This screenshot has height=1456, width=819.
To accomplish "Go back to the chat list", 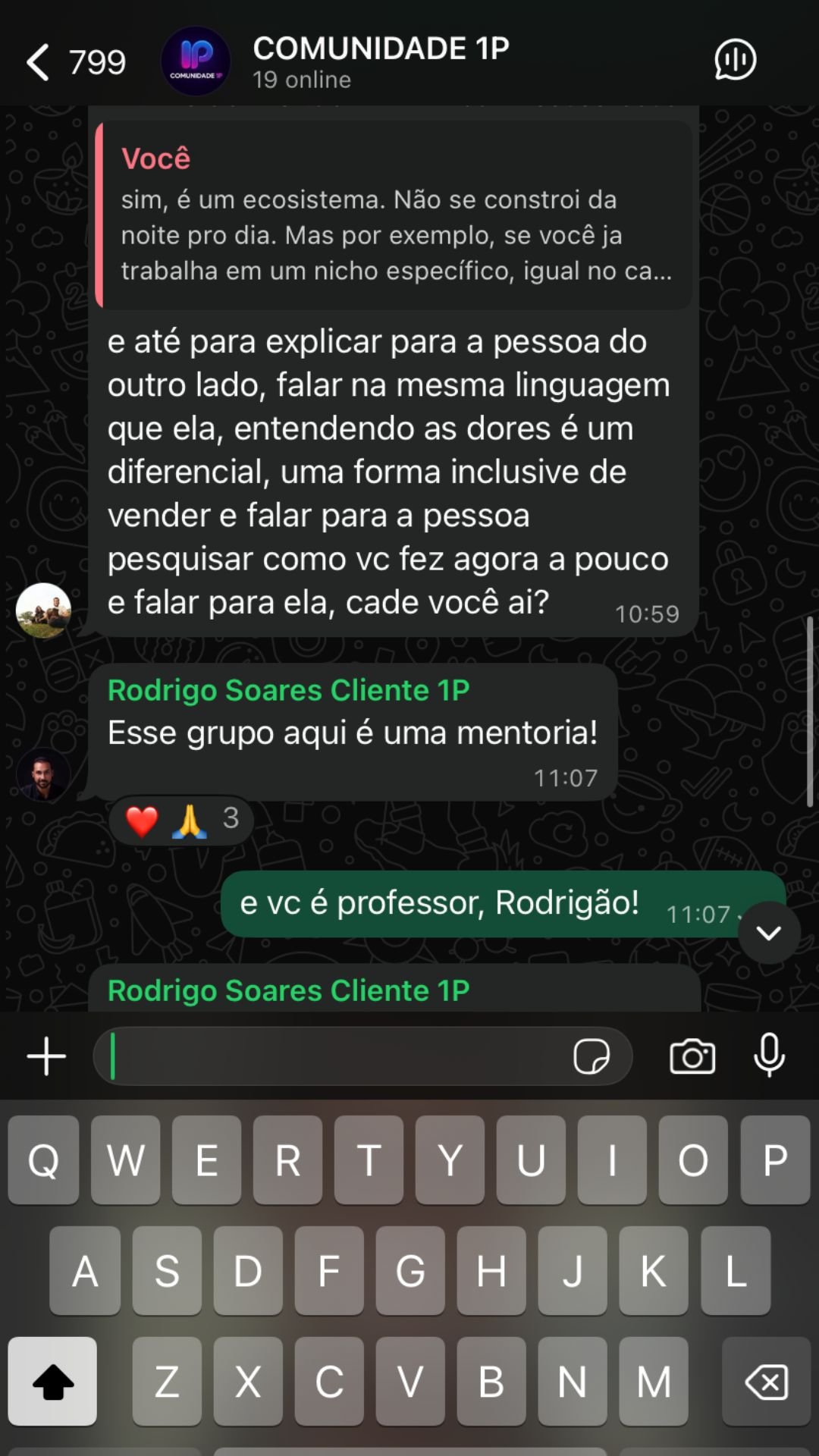I will pos(39,62).
